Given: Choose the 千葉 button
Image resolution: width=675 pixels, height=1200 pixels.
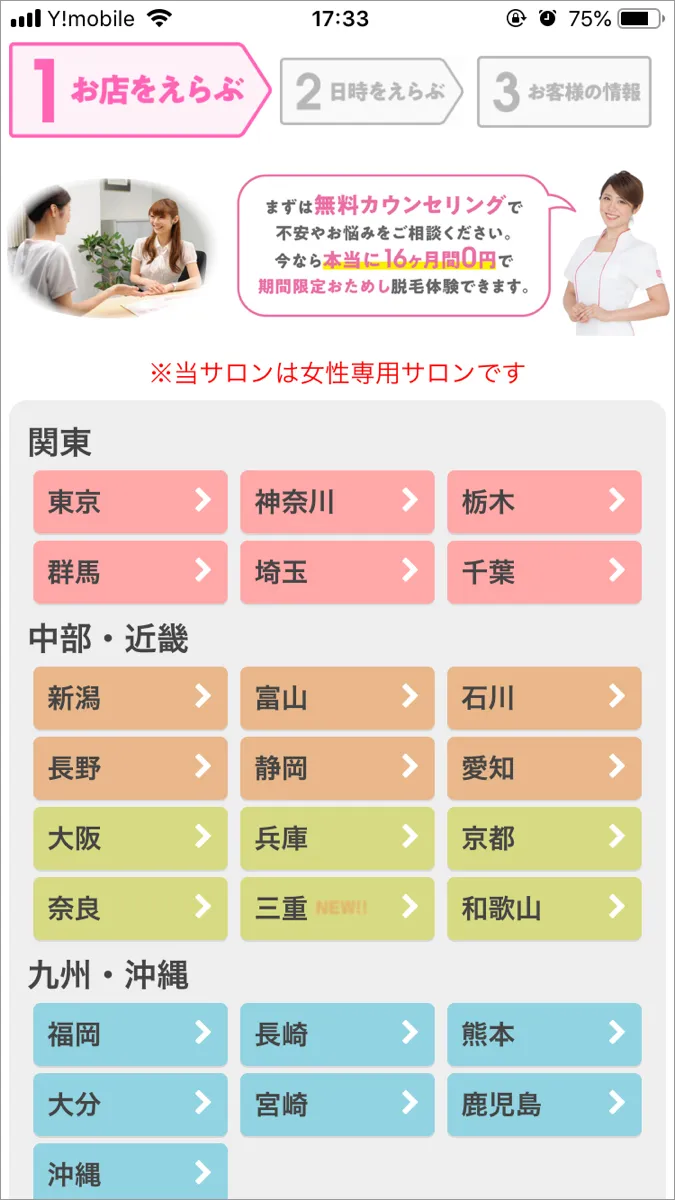Looking at the screenshot, I should [x=544, y=572].
